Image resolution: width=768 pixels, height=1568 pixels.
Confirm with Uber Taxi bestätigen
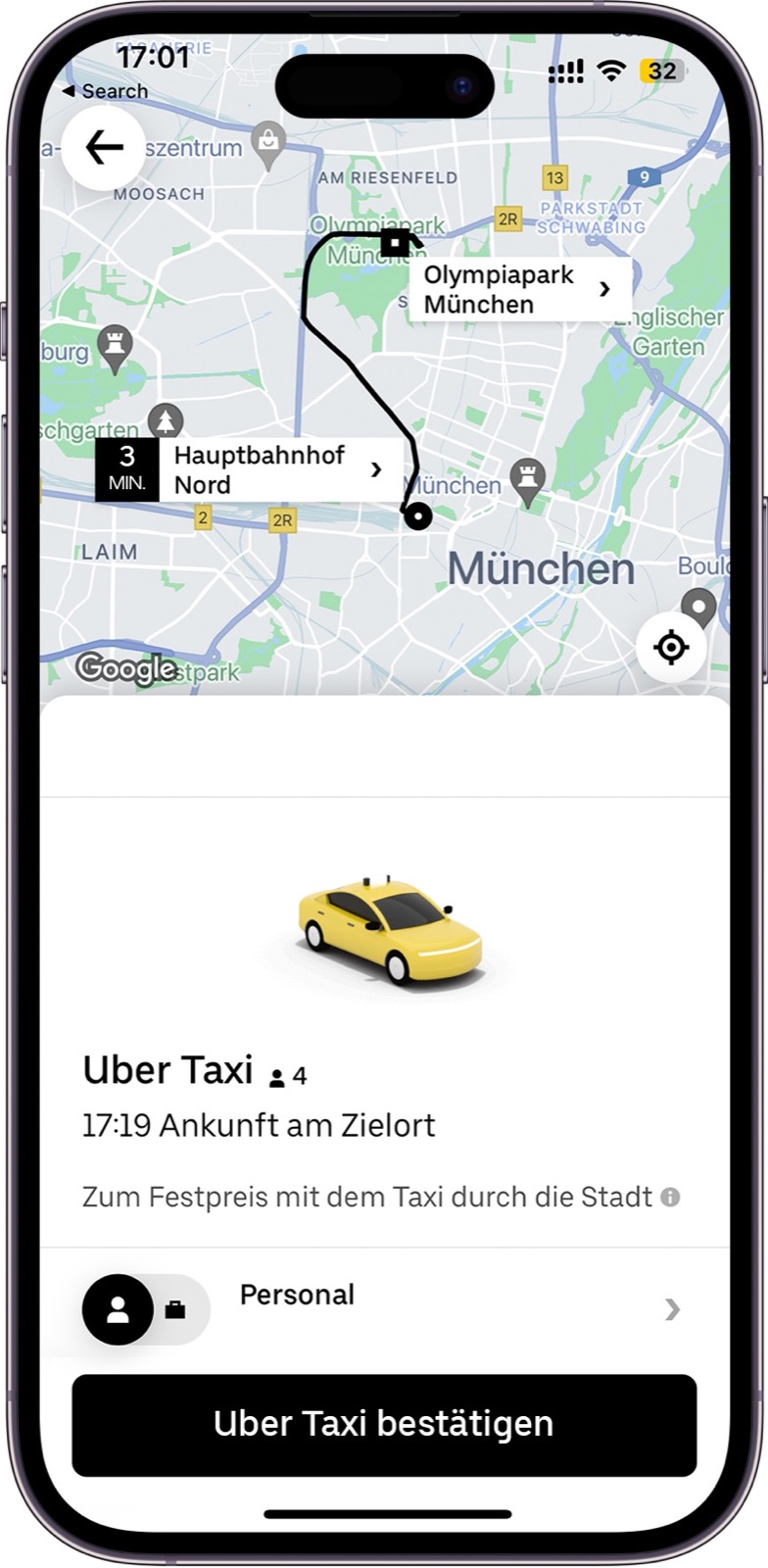pyautogui.click(x=384, y=1425)
